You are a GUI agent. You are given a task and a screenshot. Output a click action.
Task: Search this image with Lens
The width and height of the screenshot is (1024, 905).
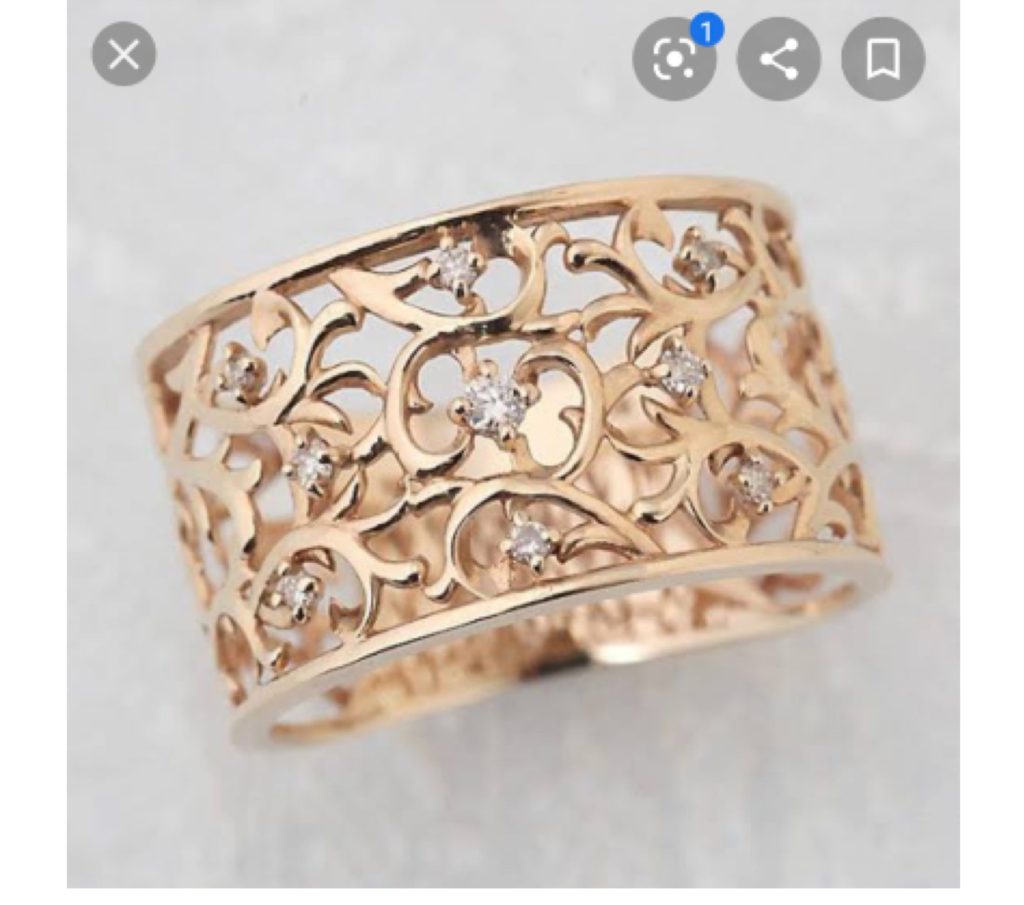point(674,59)
